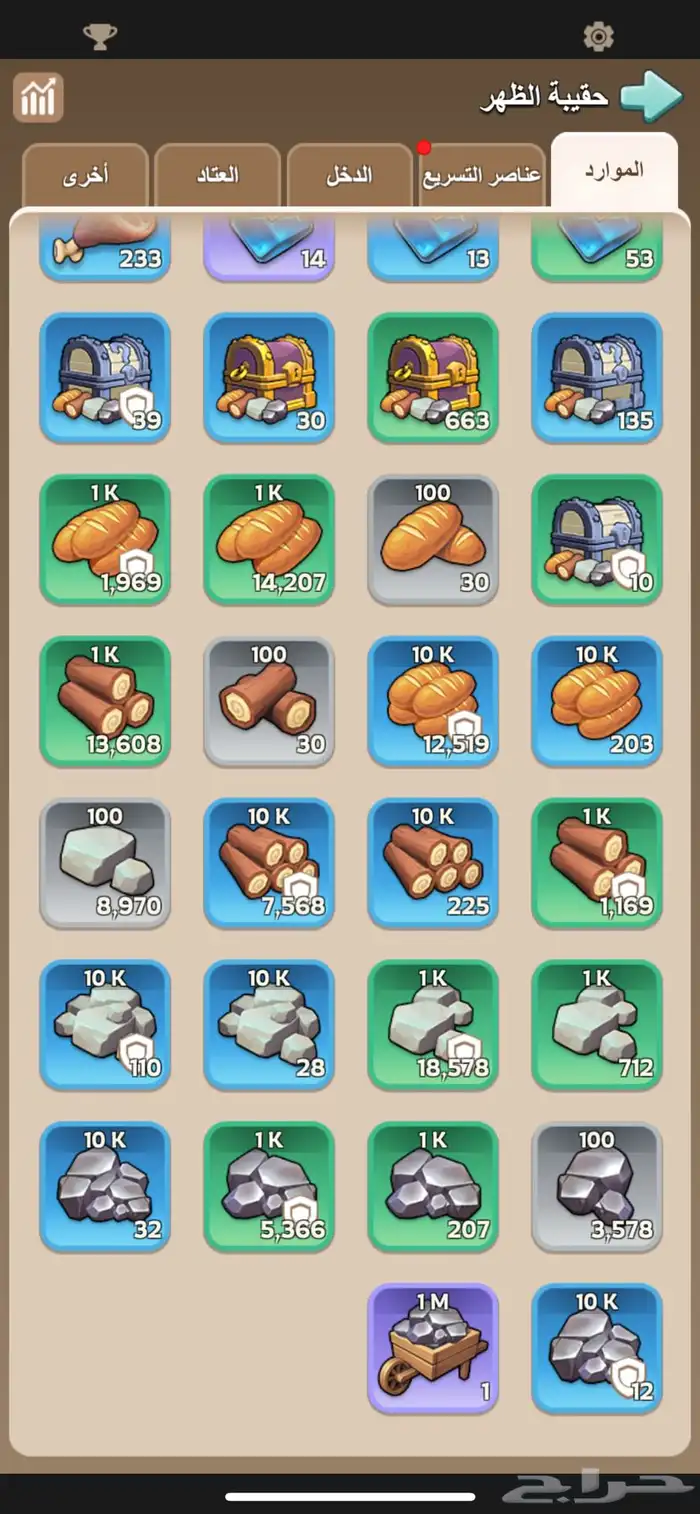The width and height of the screenshot is (700, 1514).
Task: Select the 1M ore wheelbarrow item
Action: (433, 1349)
